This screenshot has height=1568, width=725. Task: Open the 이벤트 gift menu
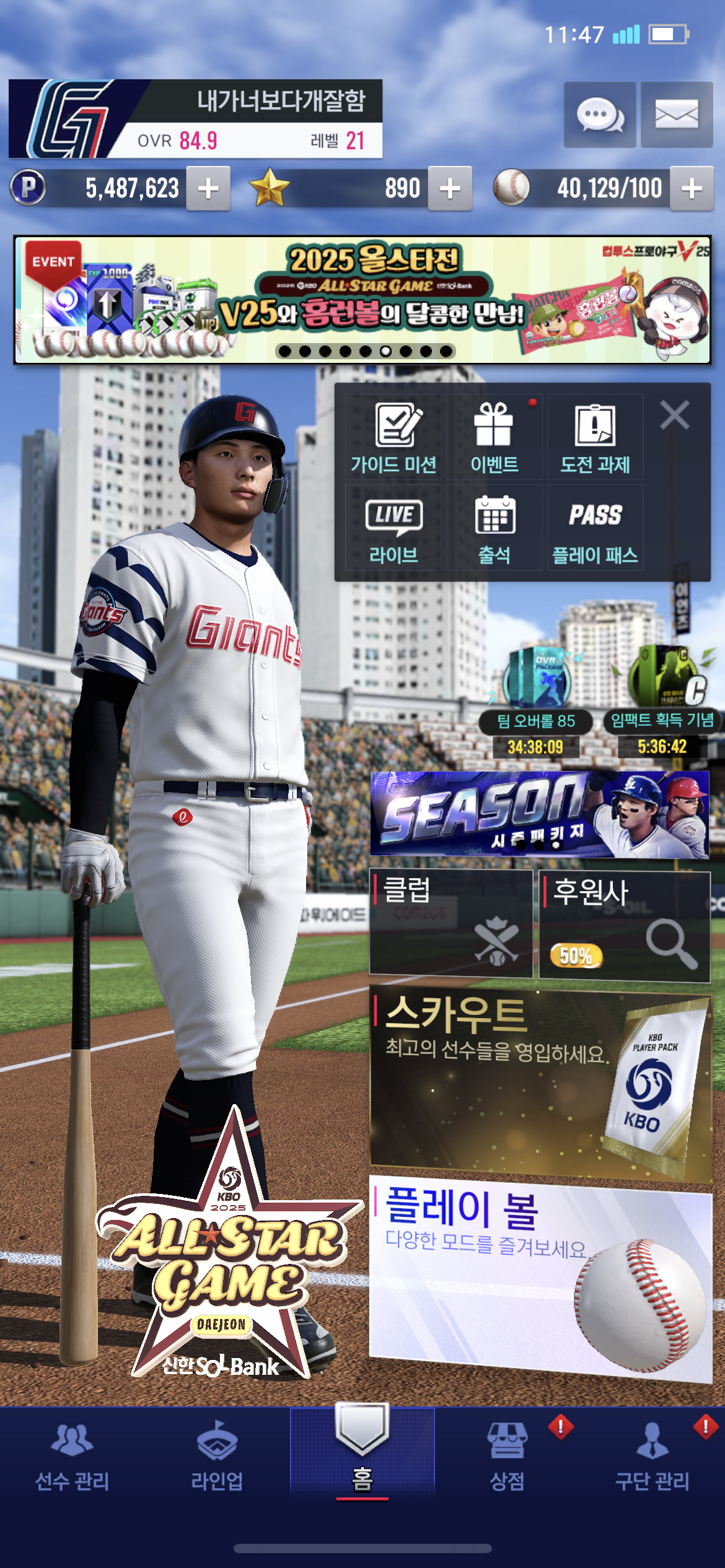click(494, 437)
